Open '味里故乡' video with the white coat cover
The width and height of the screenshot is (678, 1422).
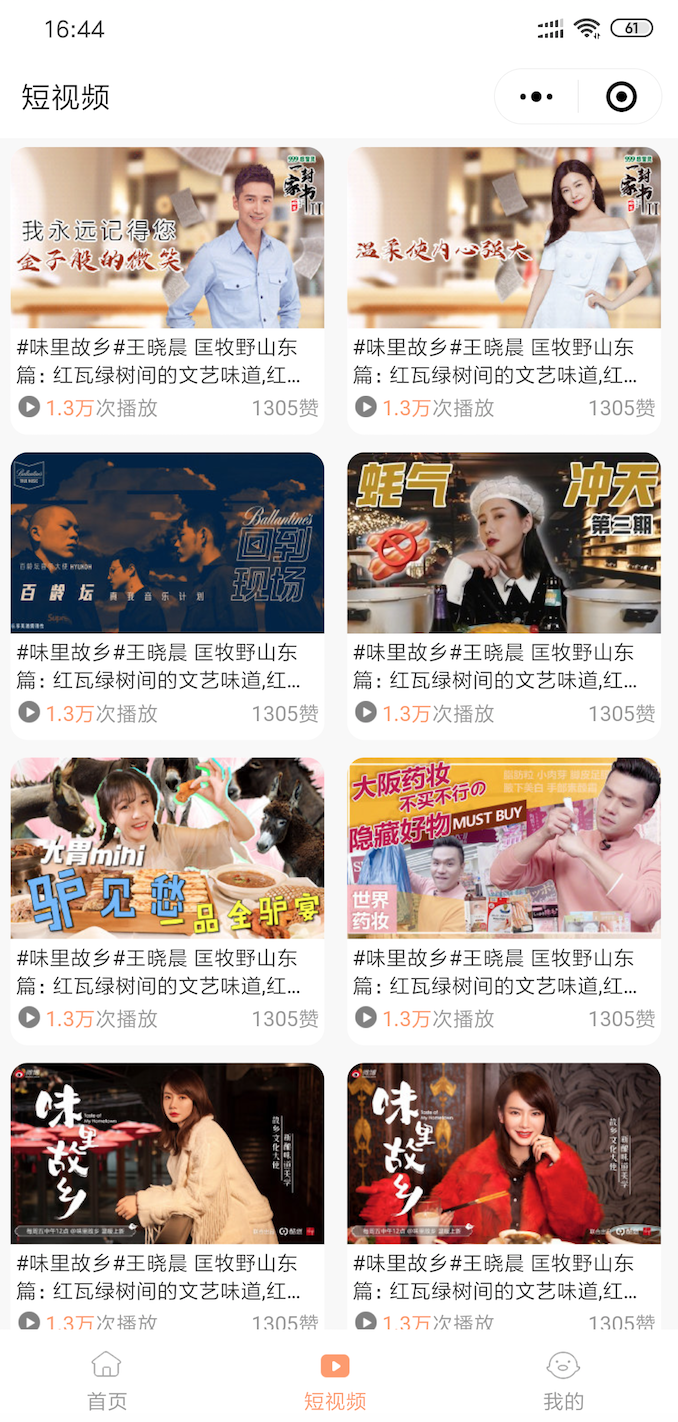pyautogui.click(x=167, y=1153)
